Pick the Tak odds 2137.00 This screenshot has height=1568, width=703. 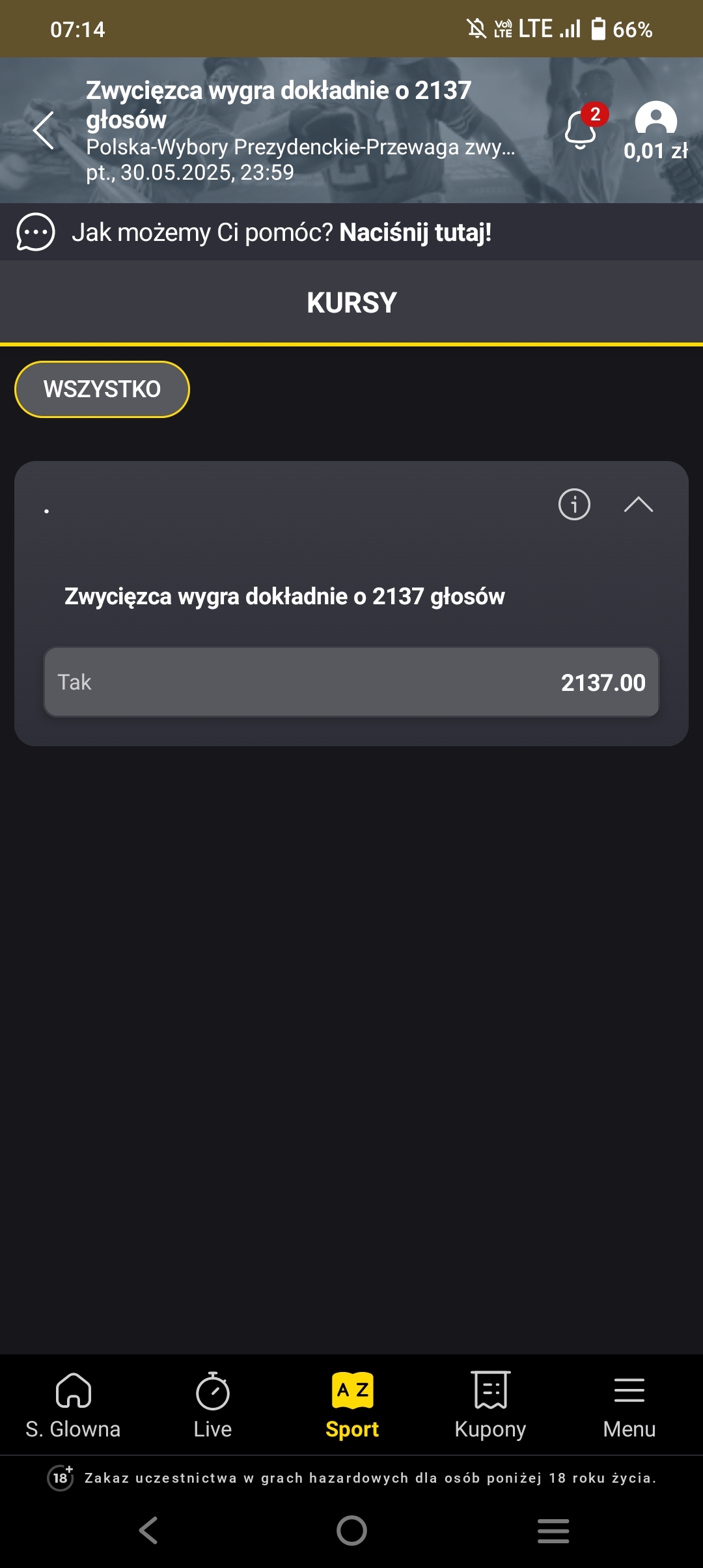click(351, 682)
